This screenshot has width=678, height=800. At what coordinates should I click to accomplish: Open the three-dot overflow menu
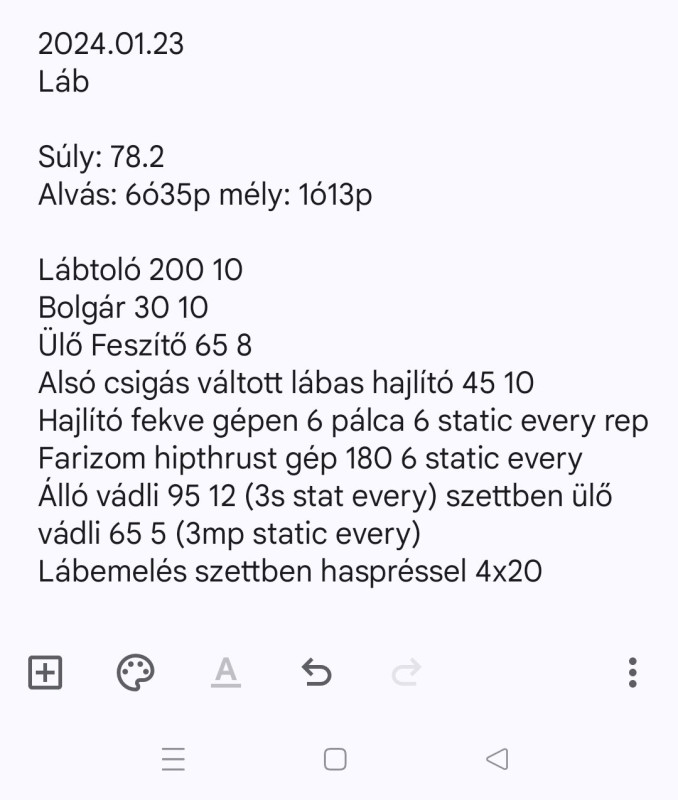(632, 673)
